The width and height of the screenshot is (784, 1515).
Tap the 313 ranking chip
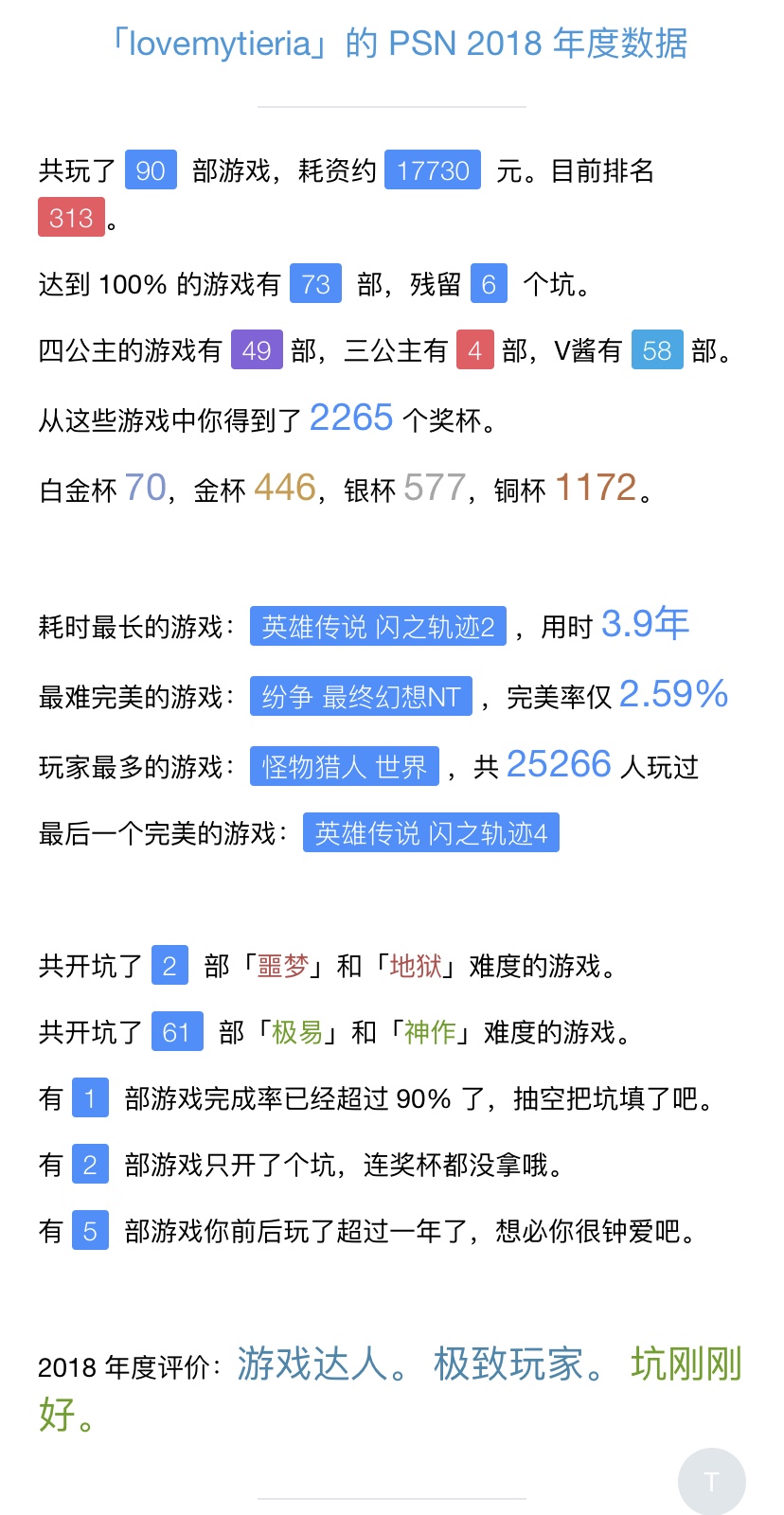(x=71, y=218)
